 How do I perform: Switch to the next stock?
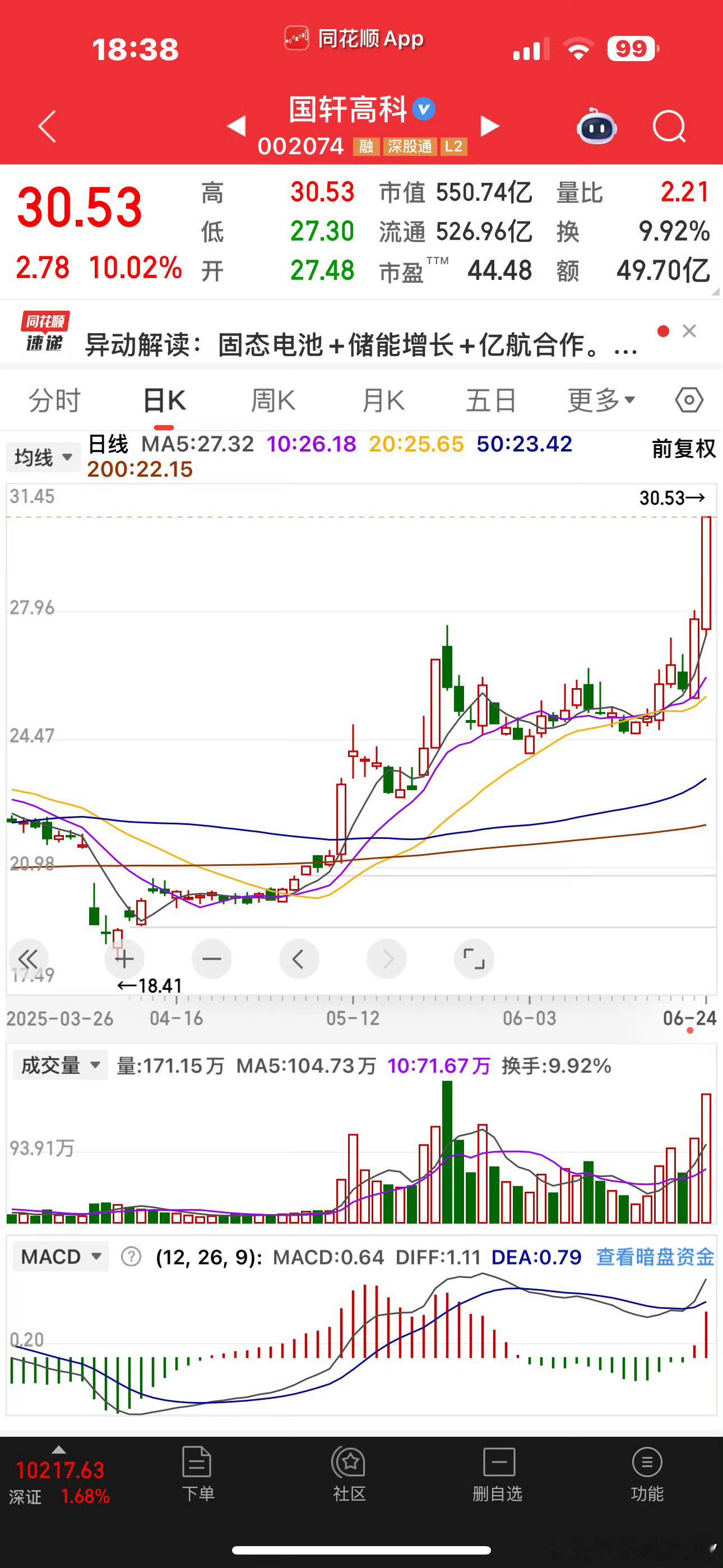click(489, 126)
